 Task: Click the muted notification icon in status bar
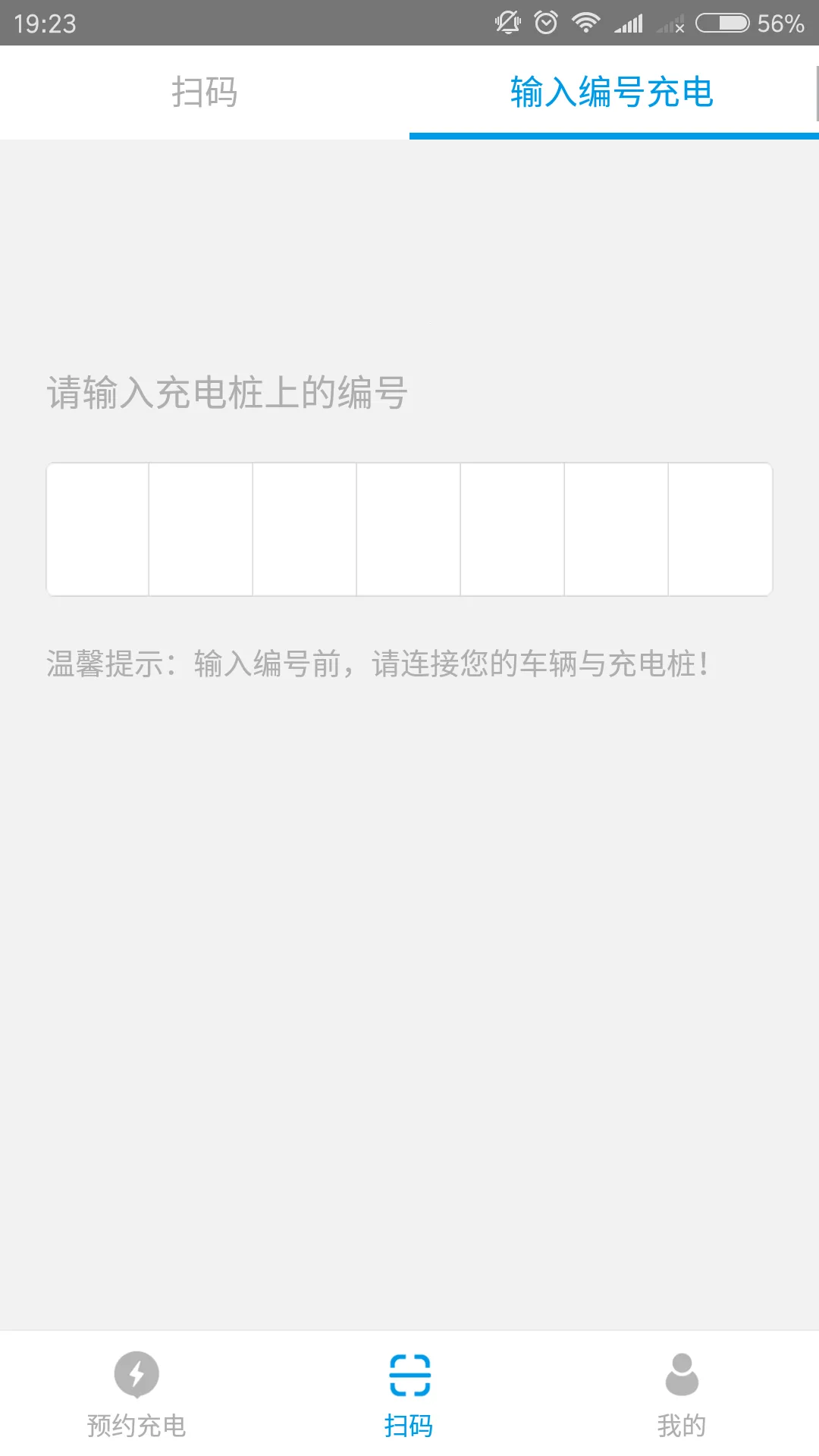pyautogui.click(x=507, y=21)
